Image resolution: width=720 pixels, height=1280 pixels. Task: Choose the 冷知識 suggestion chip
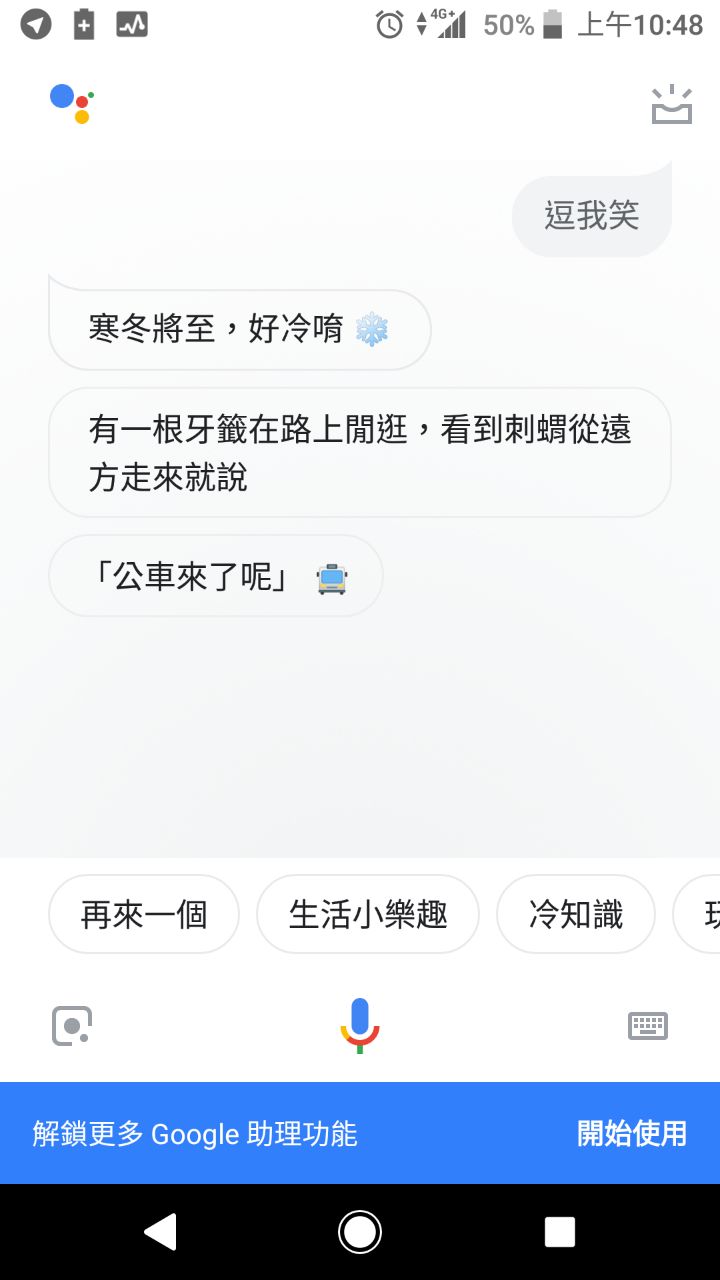[576, 914]
